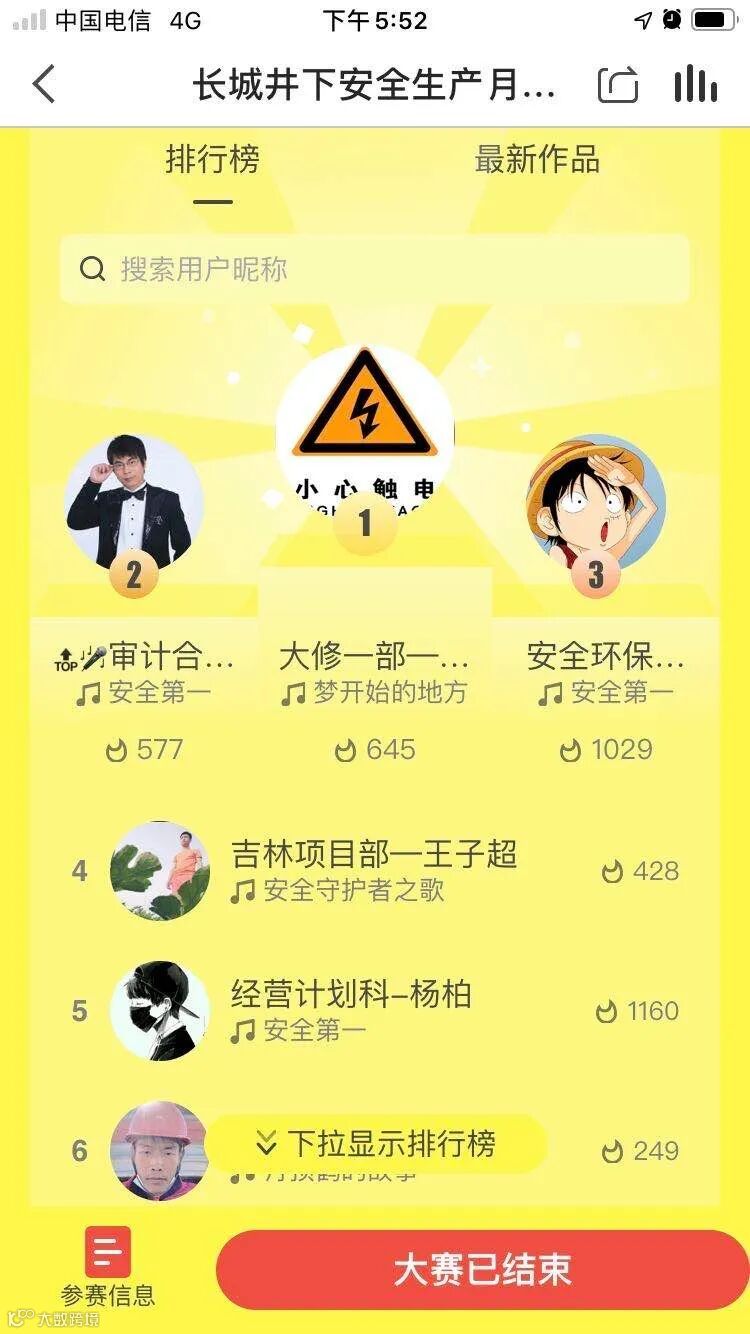Viewport: 750px width, 1334px height.
Task: Select the 排行榜 tab
Action: pos(212,159)
